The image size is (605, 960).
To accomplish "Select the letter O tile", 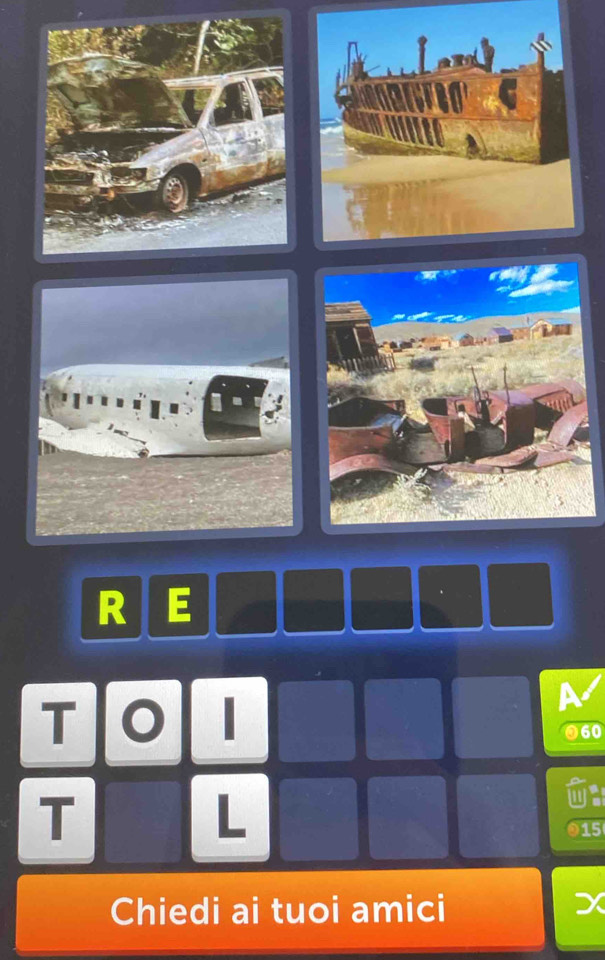I will coord(144,722).
